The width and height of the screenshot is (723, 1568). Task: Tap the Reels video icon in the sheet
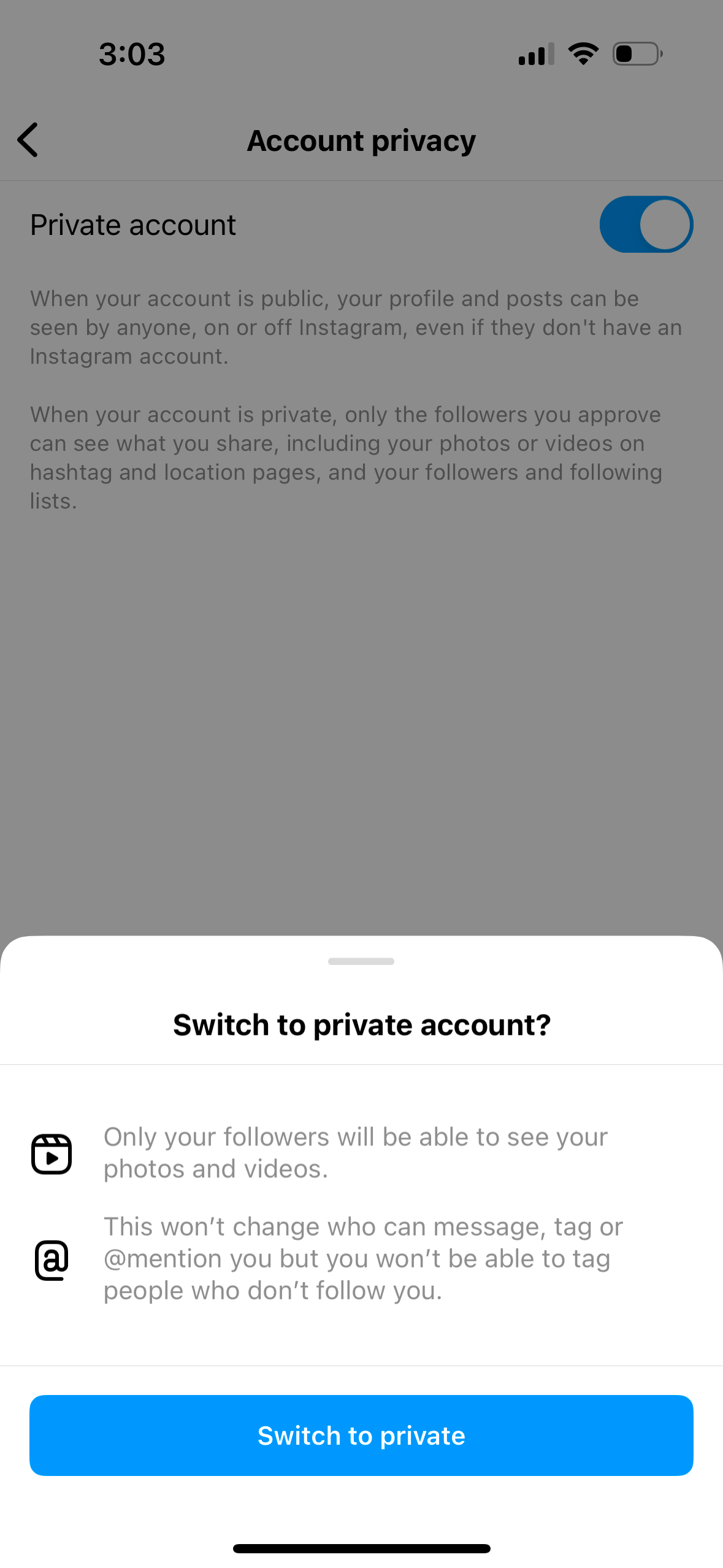coord(52,1153)
